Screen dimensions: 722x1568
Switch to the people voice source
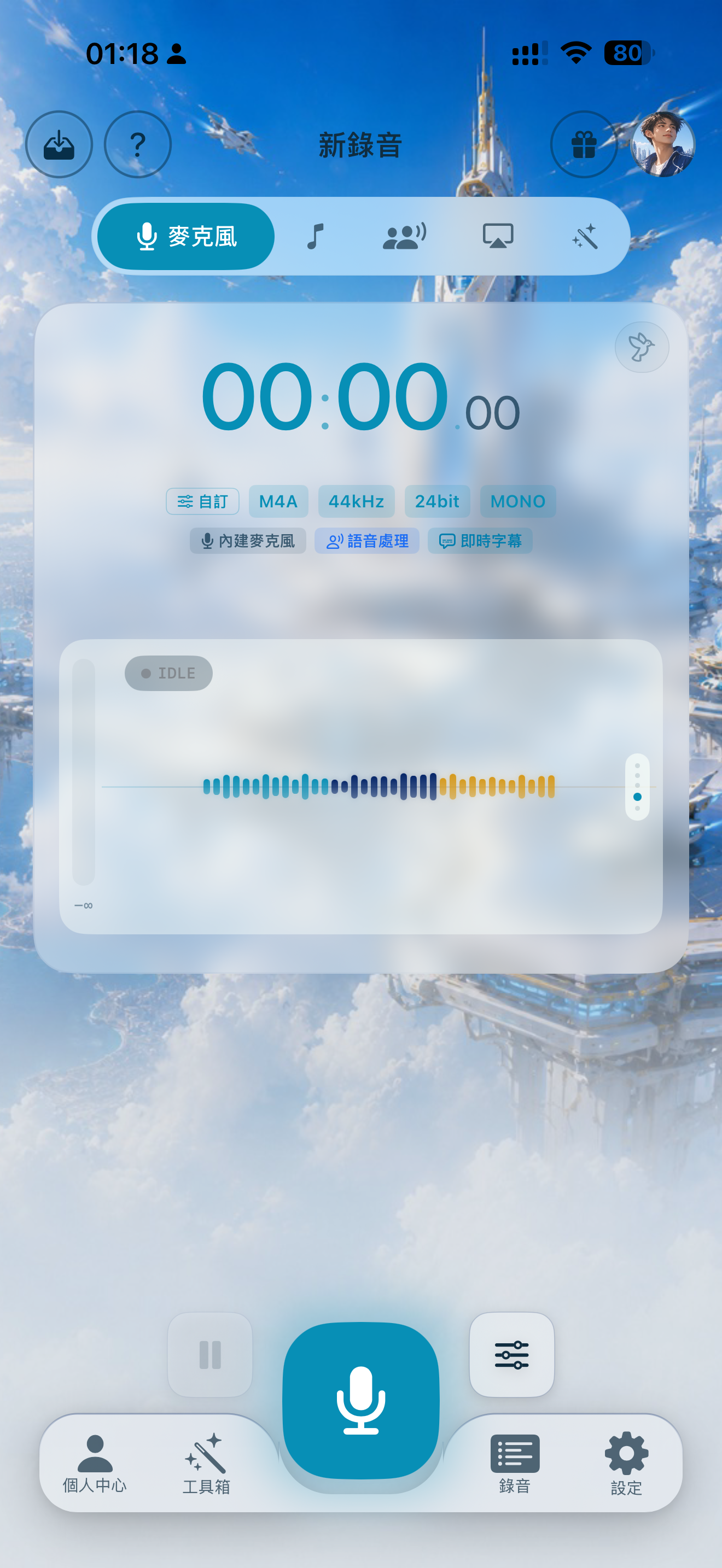click(405, 236)
